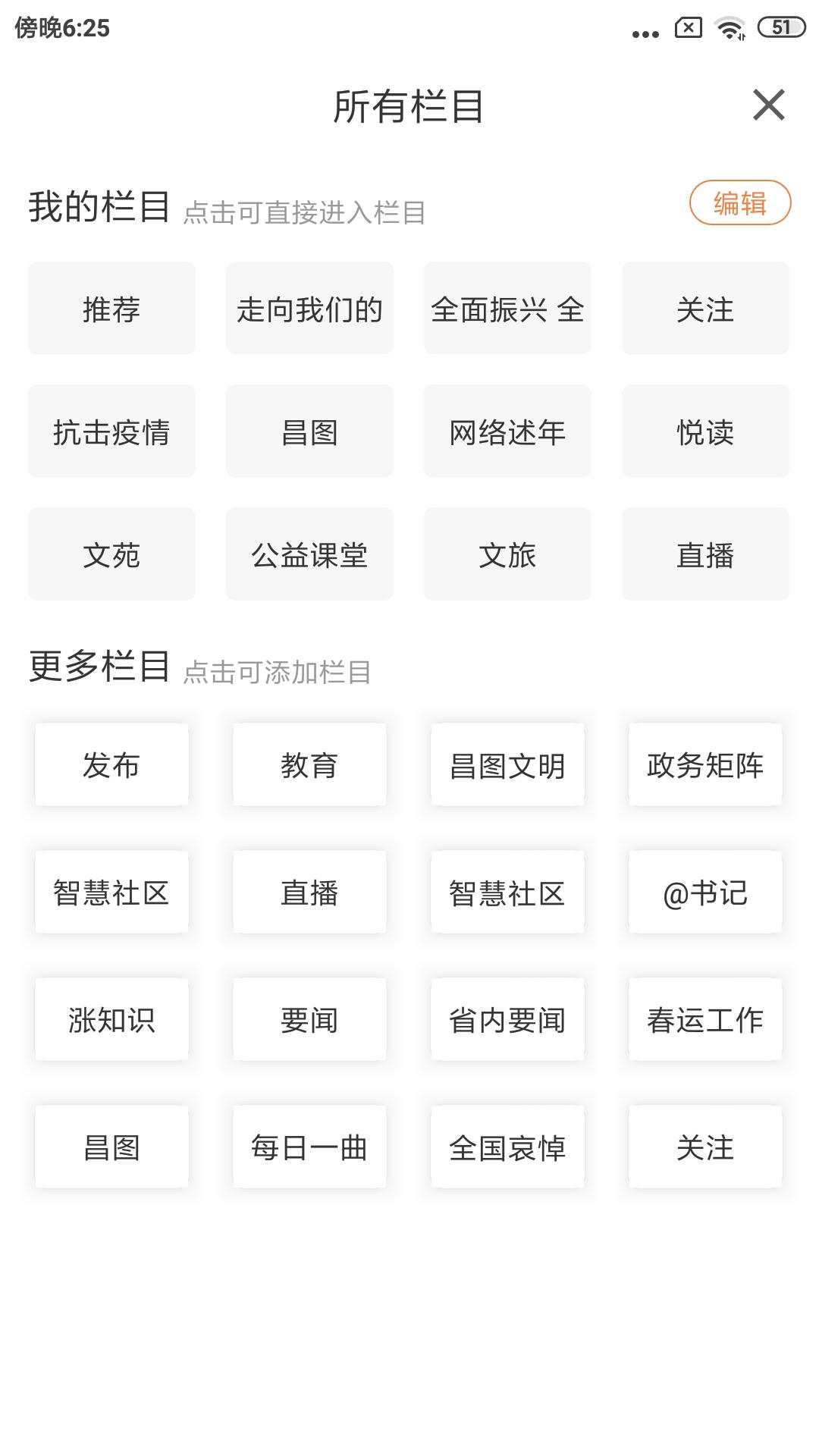819x1456 pixels.
Task: Open the 昌图 channel in my channels
Action: click(309, 431)
